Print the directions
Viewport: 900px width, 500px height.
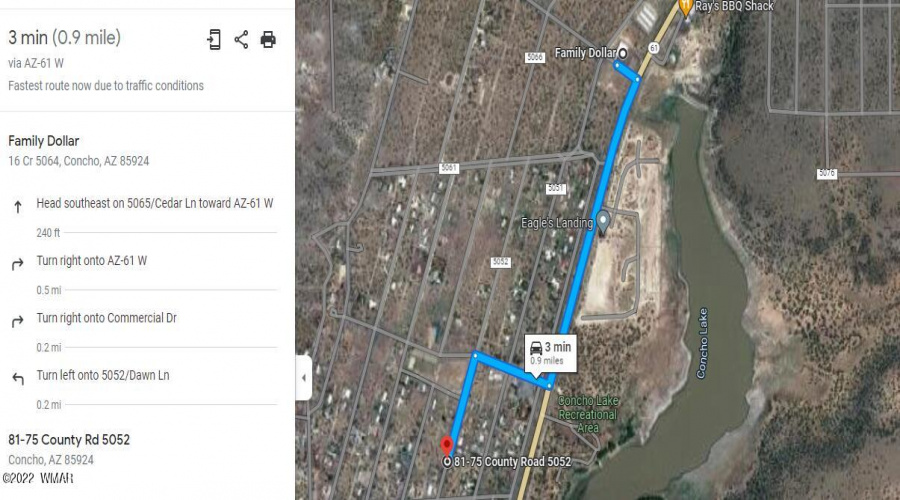(x=268, y=39)
